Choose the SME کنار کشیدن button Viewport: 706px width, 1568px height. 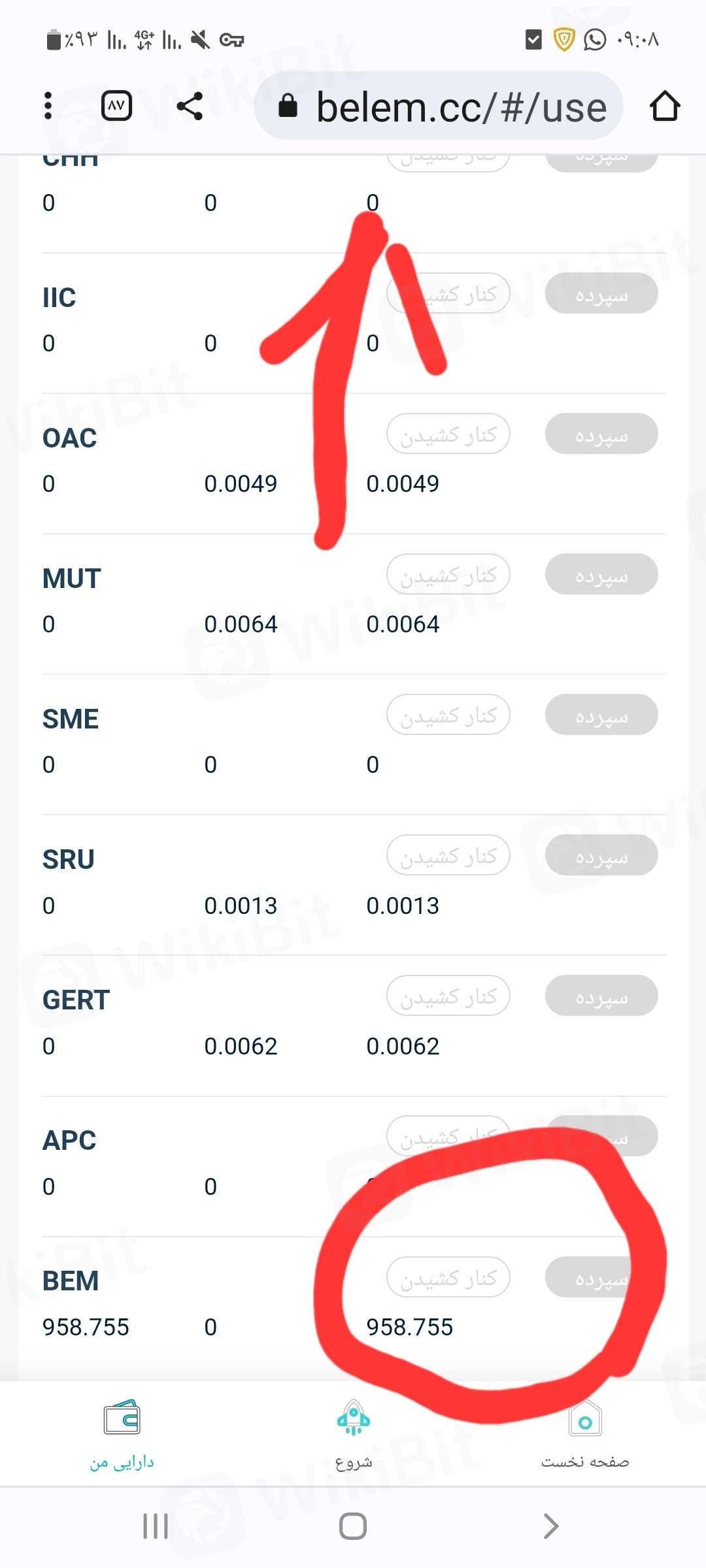pyautogui.click(x=448, y=715)
